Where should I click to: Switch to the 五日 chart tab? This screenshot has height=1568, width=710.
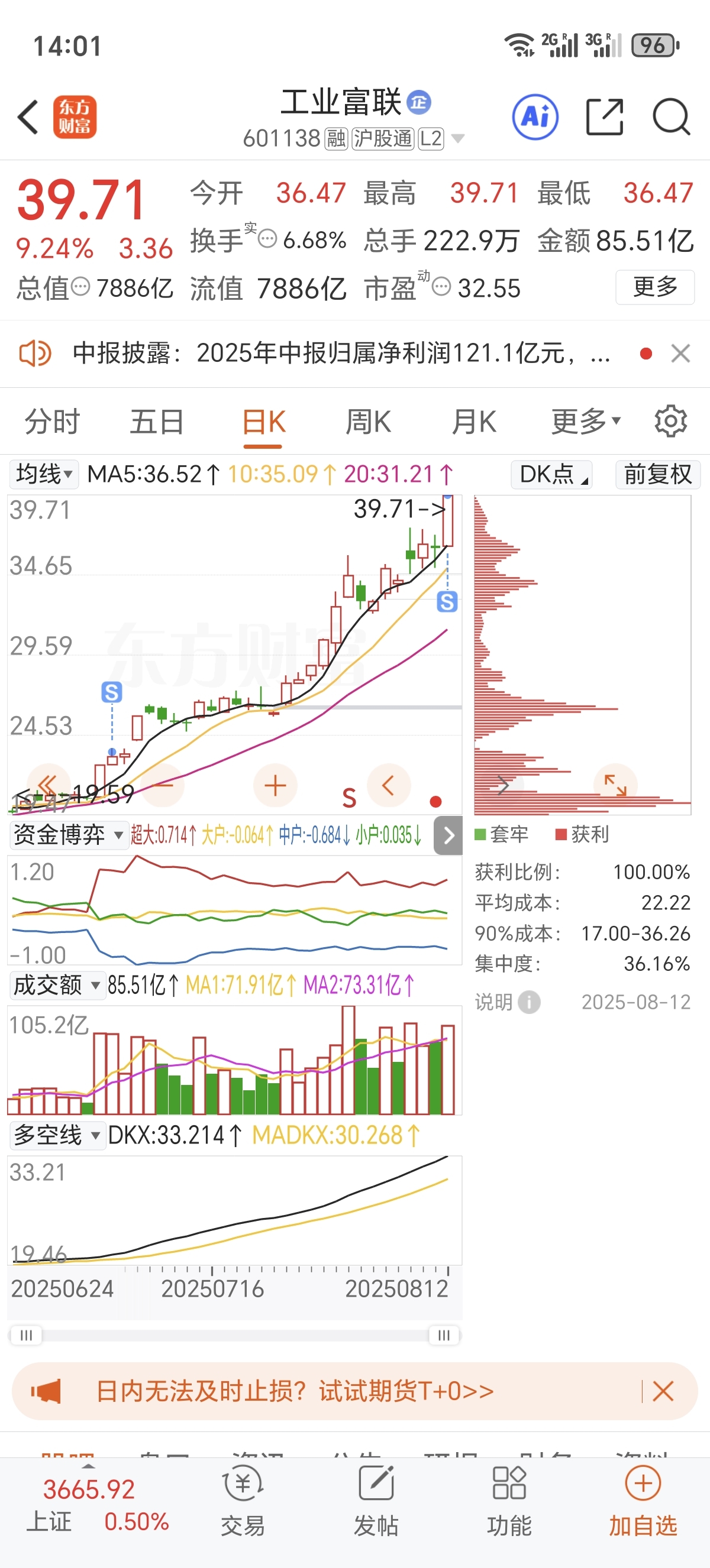click(x=157, y=422)
